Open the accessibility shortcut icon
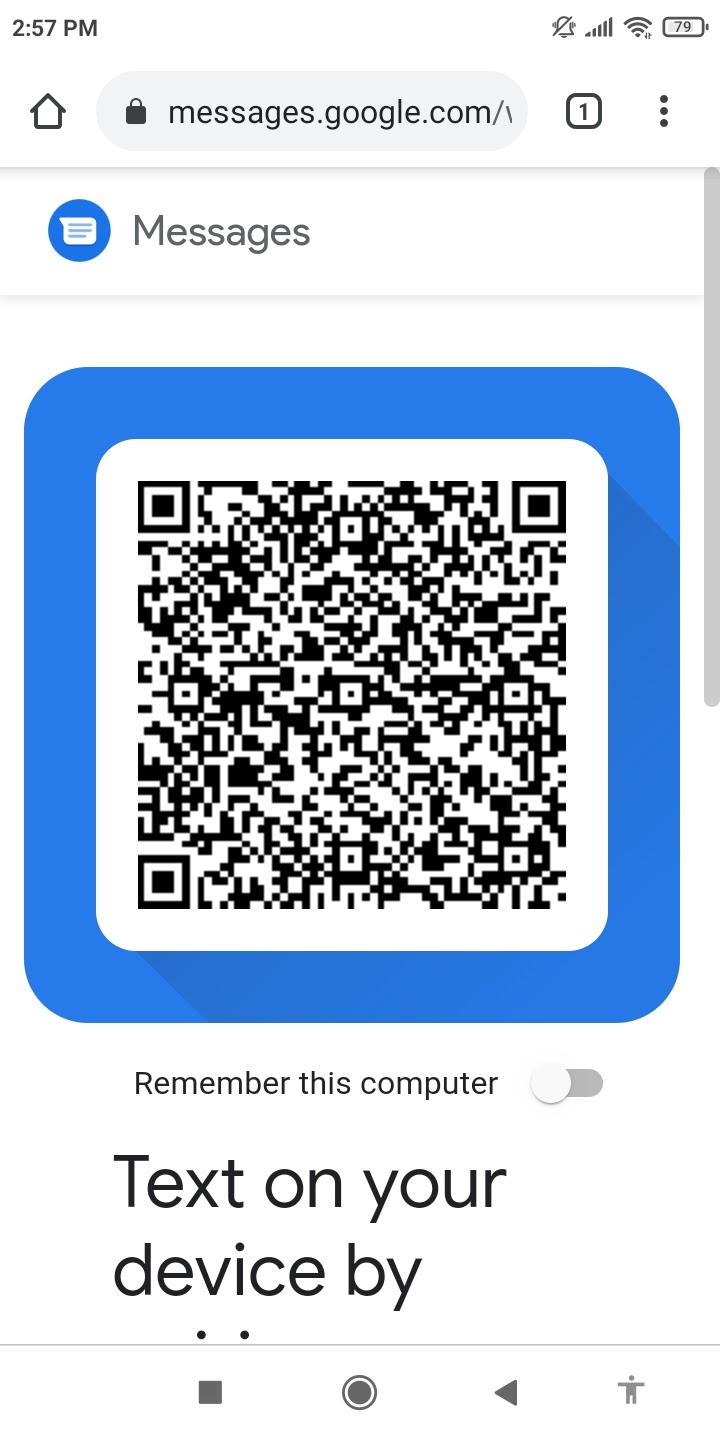 coord(631,1391)
